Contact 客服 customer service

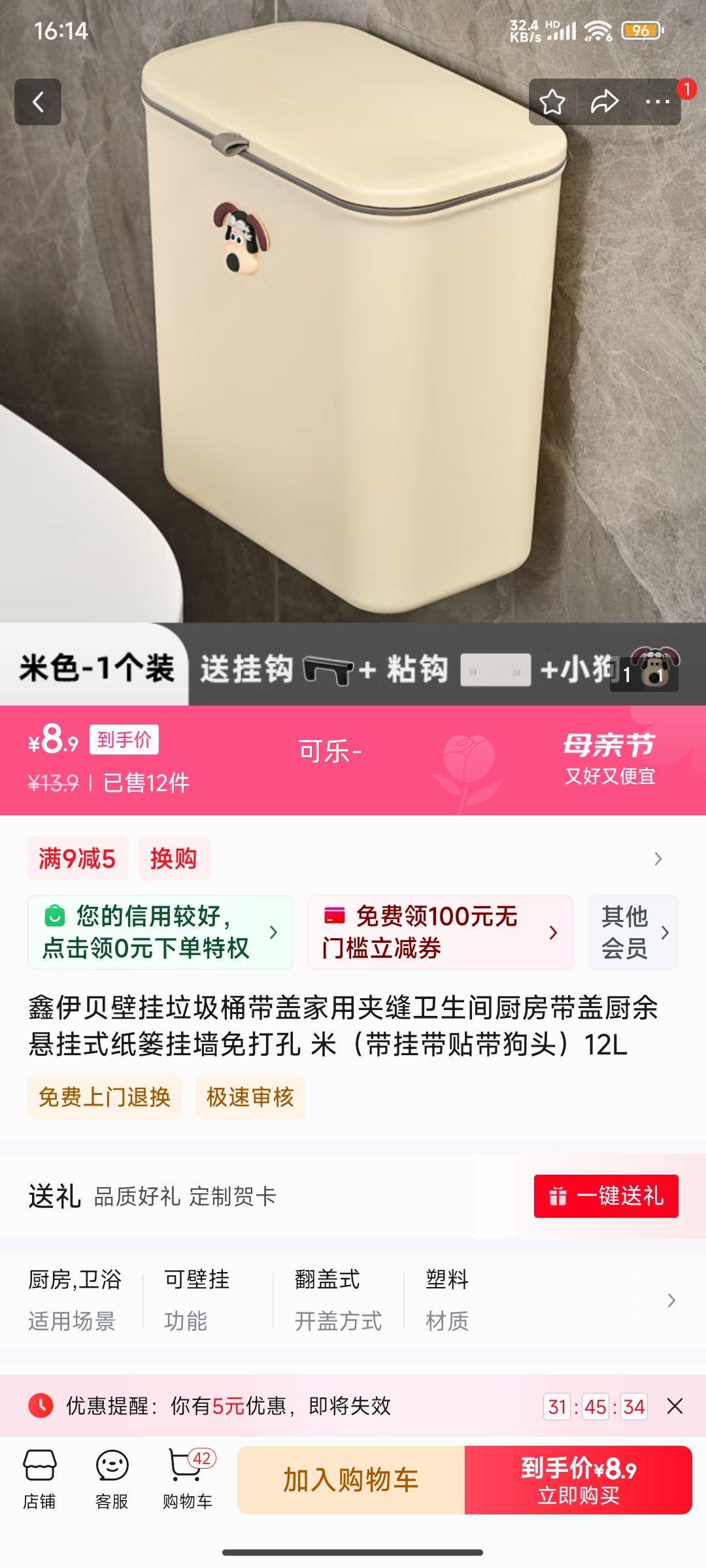point(112,1480)
